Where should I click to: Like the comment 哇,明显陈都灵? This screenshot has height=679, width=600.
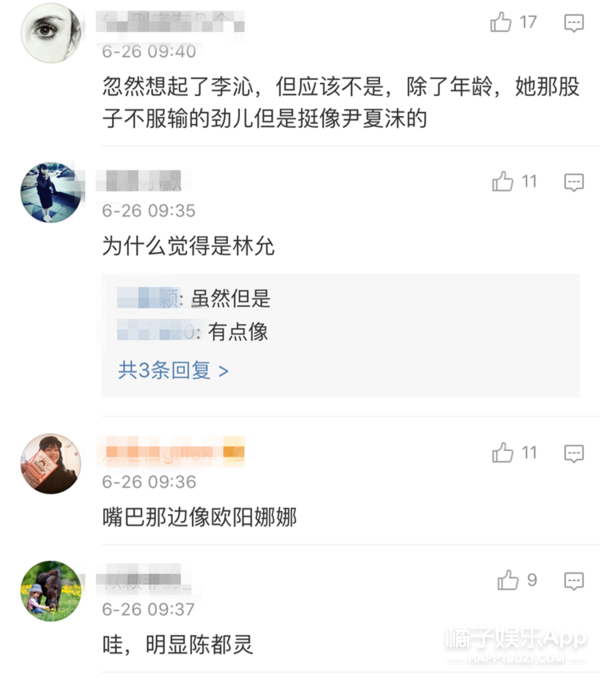click(508, 580)
